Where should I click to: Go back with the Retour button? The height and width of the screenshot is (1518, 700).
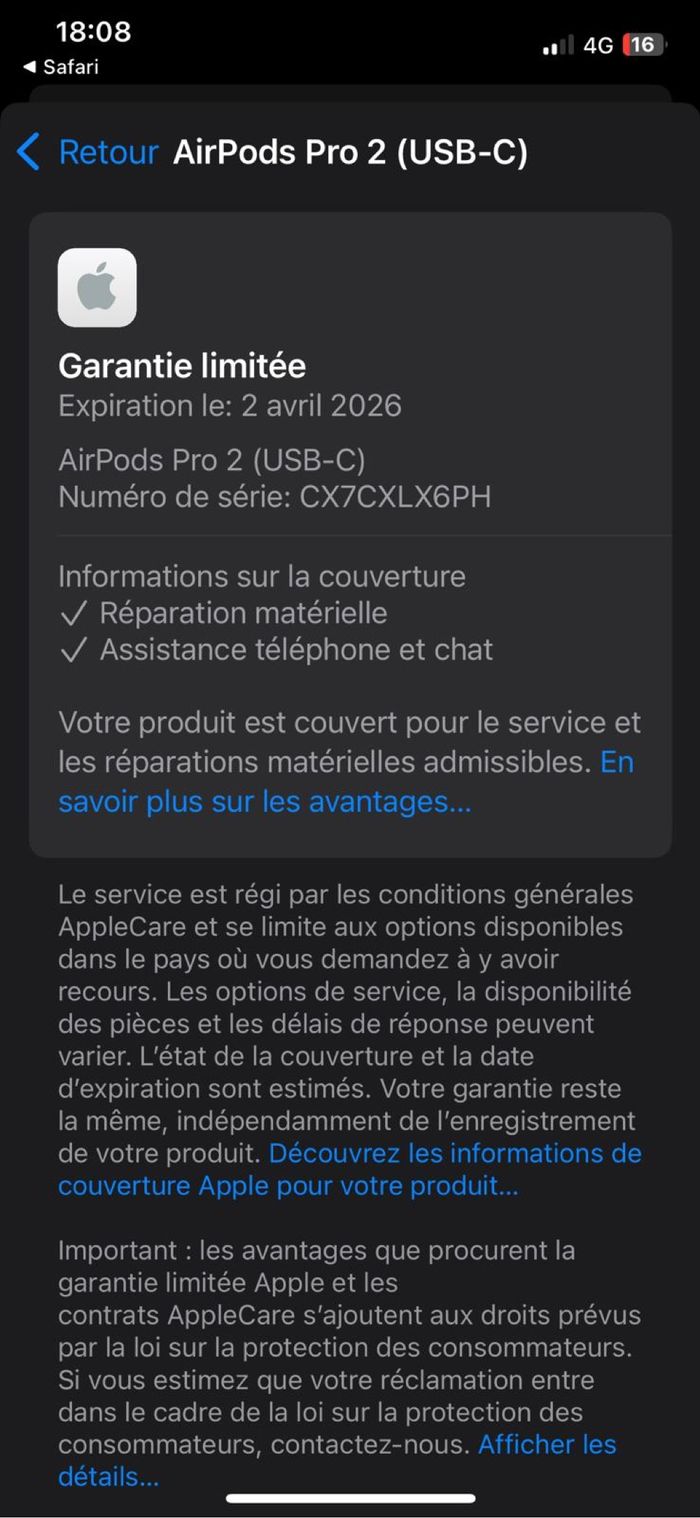pos(88,153)
